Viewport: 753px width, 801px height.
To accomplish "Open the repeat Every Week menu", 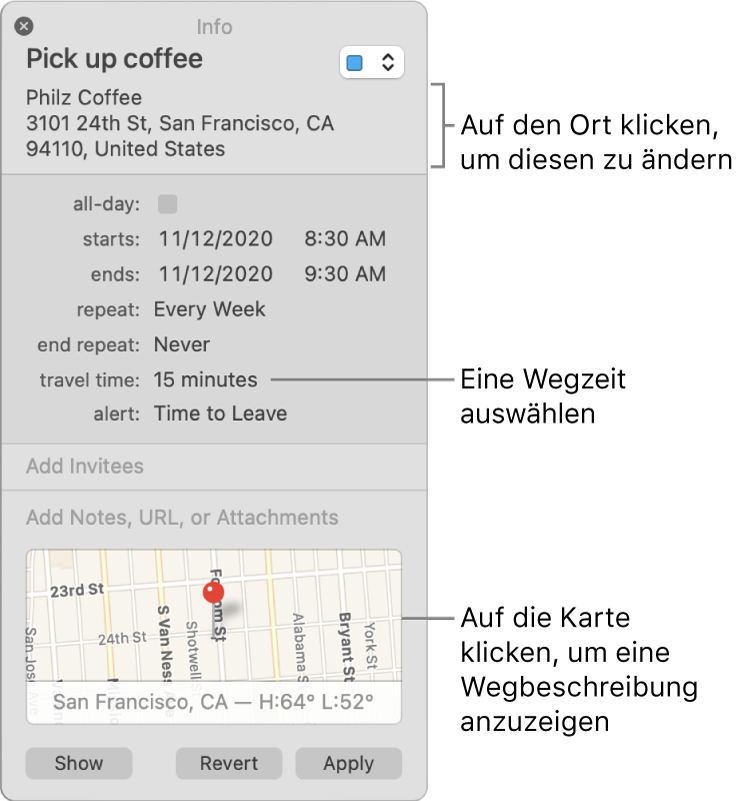I will point(209,309).
